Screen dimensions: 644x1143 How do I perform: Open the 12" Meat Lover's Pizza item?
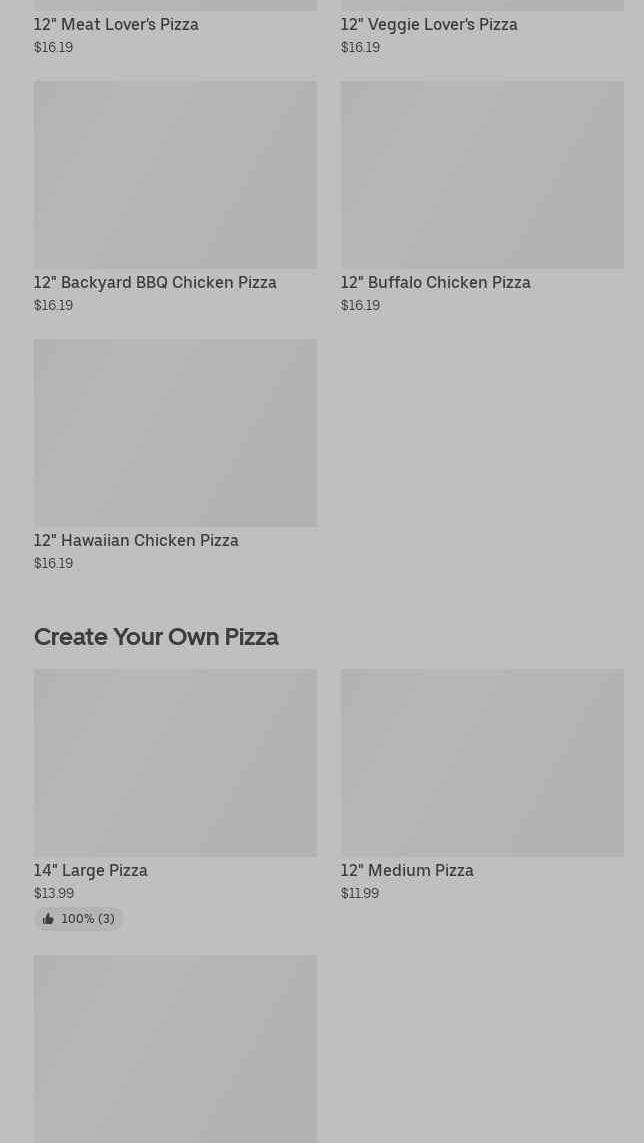(x=116, y=24)
